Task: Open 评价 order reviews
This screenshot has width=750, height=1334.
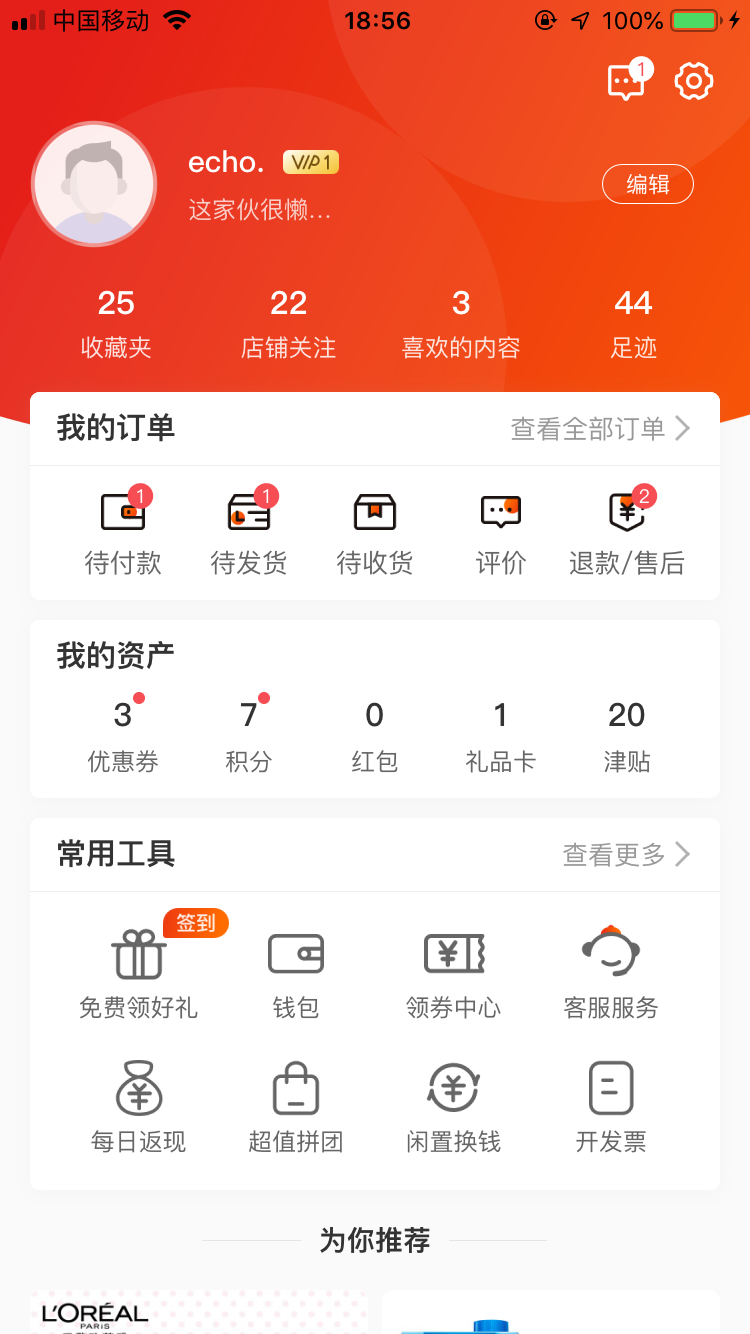Action: point(501,533)
